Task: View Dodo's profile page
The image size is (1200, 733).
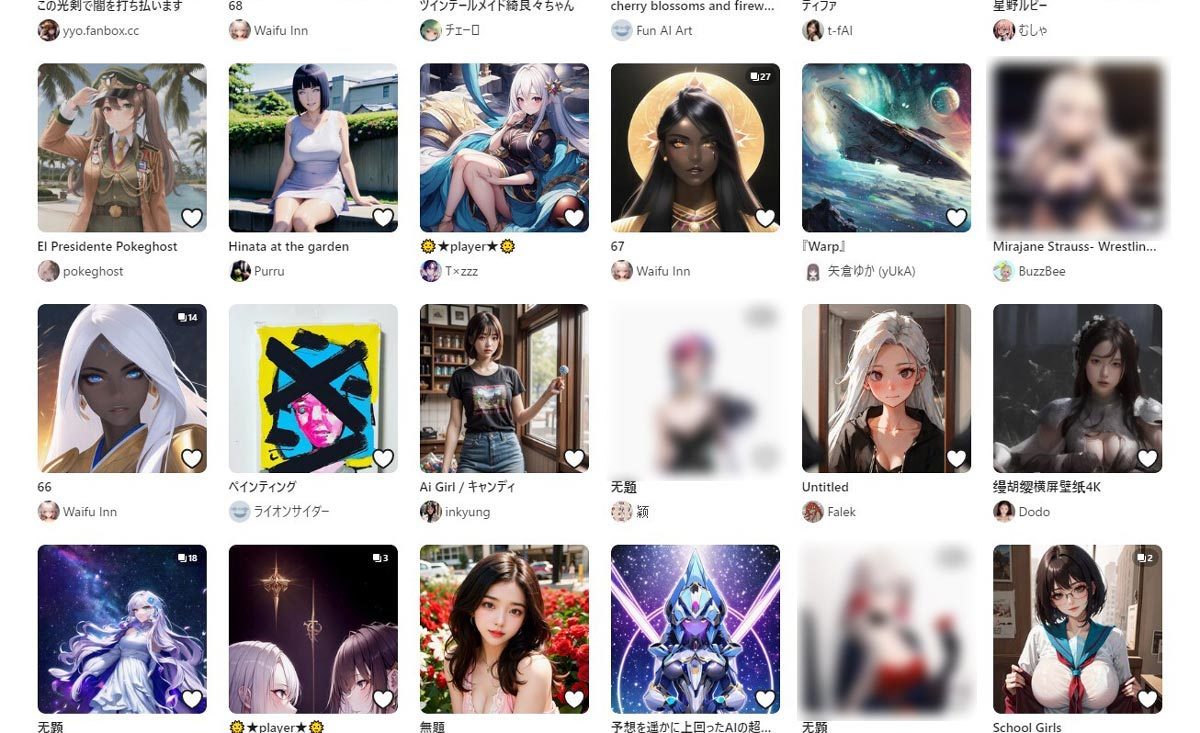Action: (x=1034, y=512)
